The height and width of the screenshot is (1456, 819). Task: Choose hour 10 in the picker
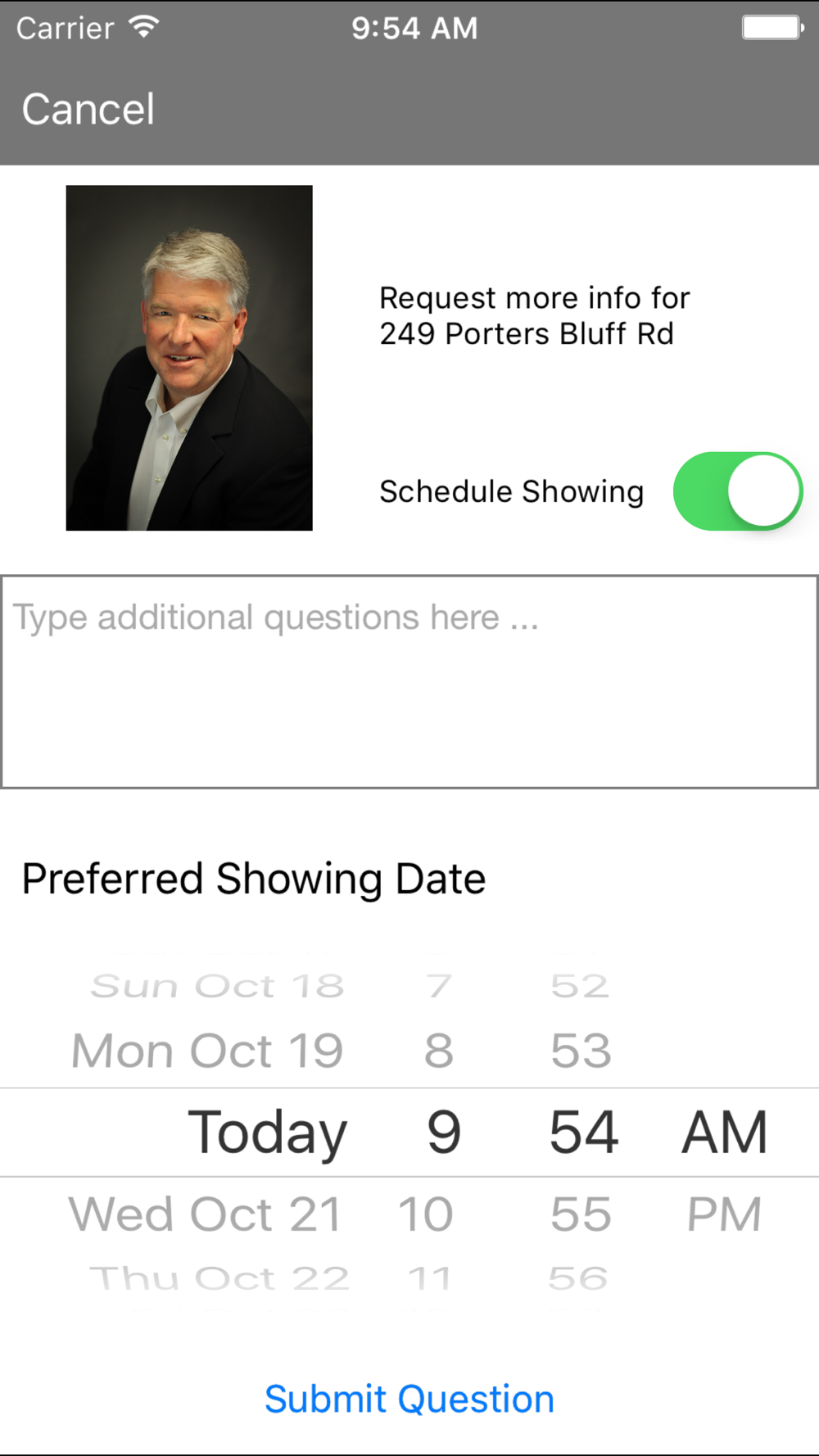[x=426, y=1214]
